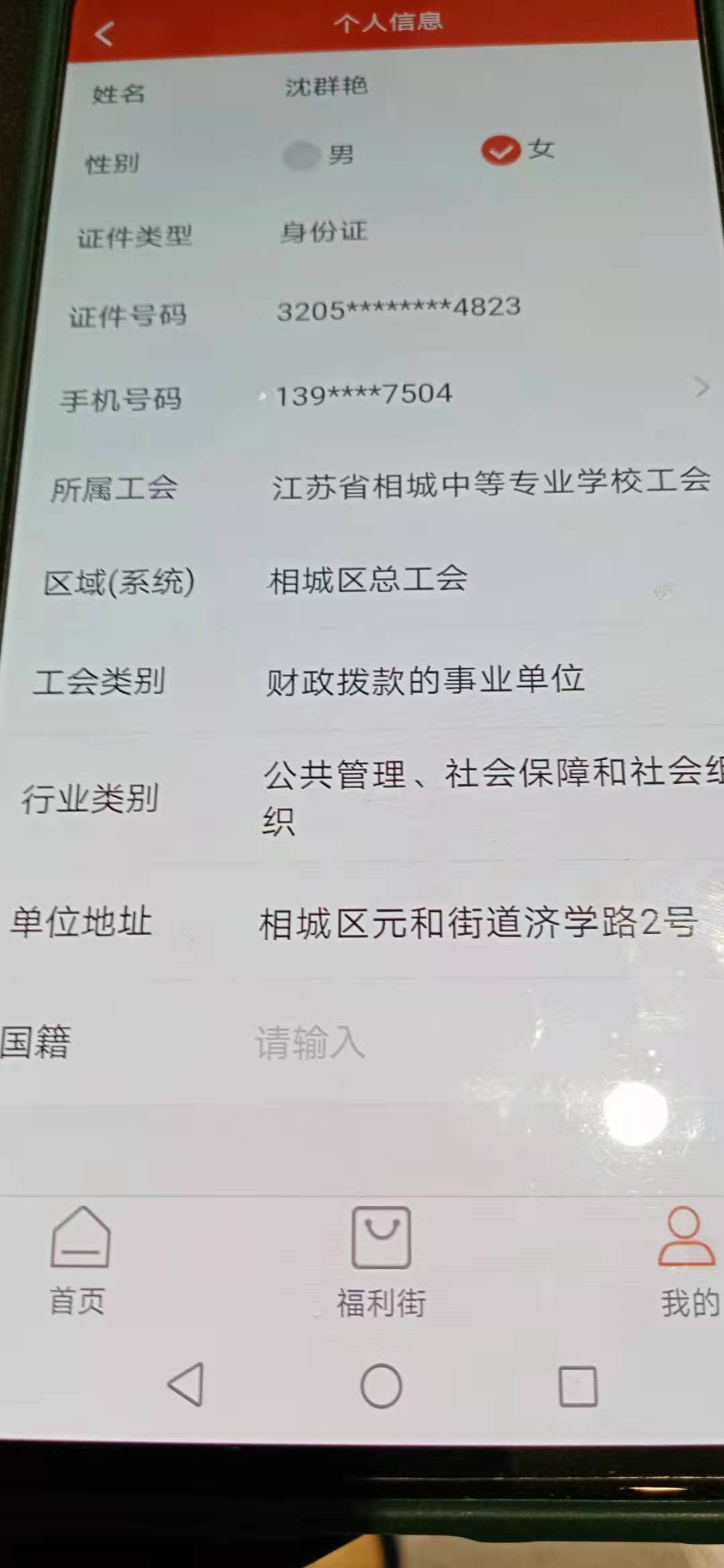This screenshot has height=1568, width=724.
Task: Switch to the 首页 tab
Action: (x=79, y=1261)
